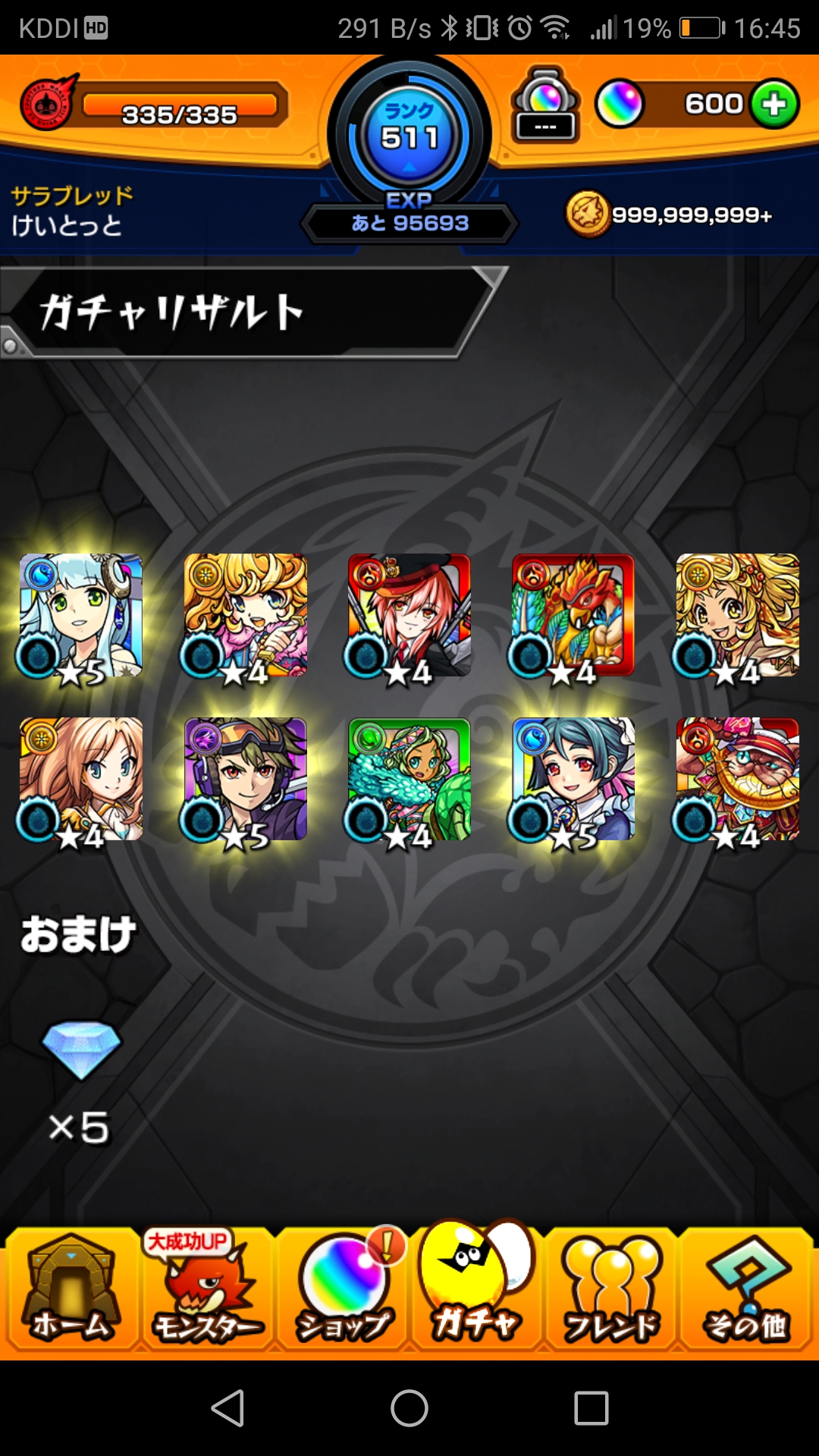Tap the system home button

point(409,1408)
